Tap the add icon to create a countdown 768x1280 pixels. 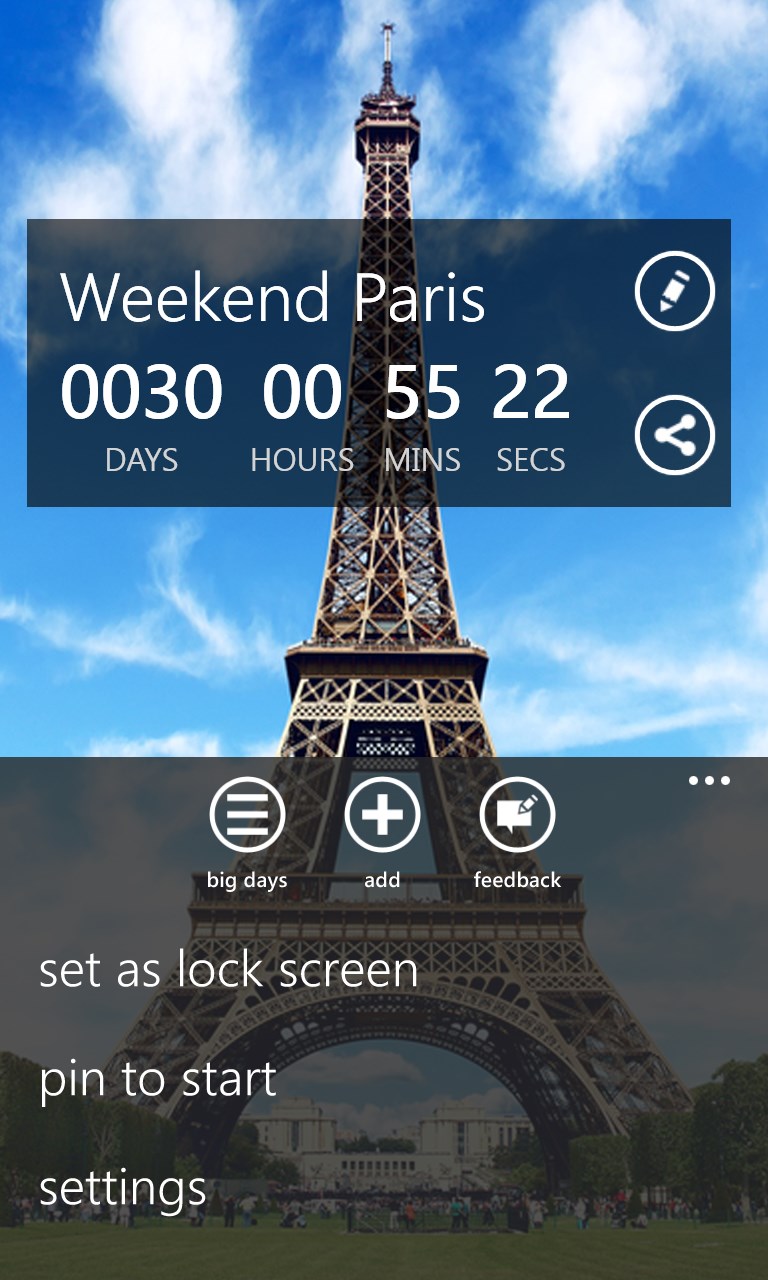pos(381,816)
